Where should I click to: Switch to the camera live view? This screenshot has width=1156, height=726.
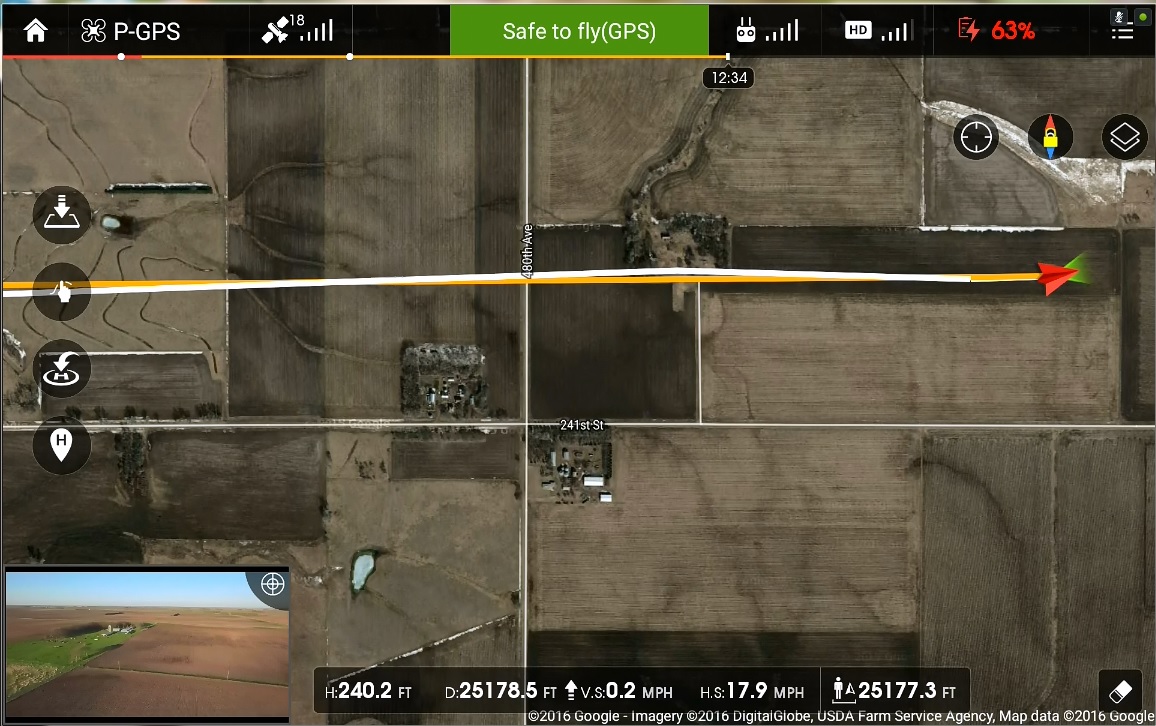[x=146, y=630]
